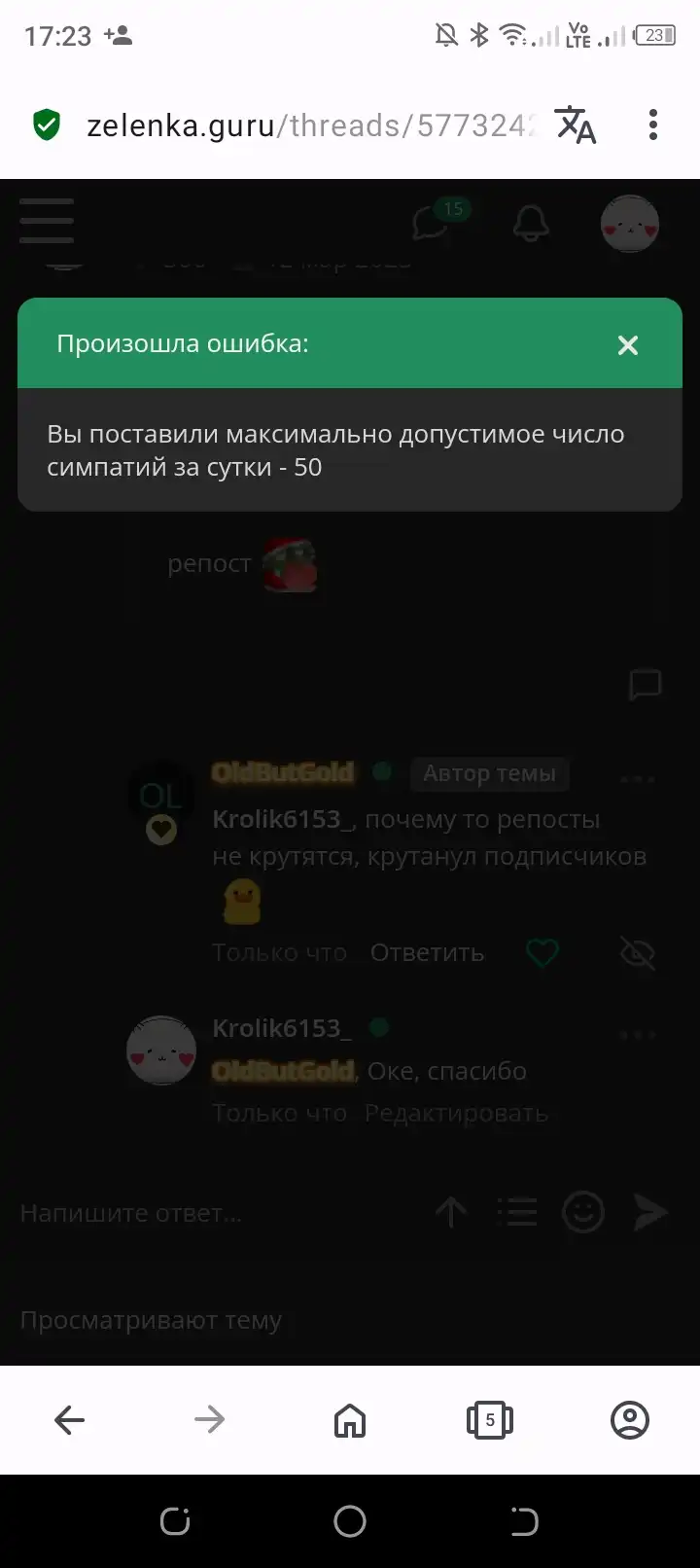Tap the zelenka.guru address bar
700x1568 pixels.
click(311, 125)
